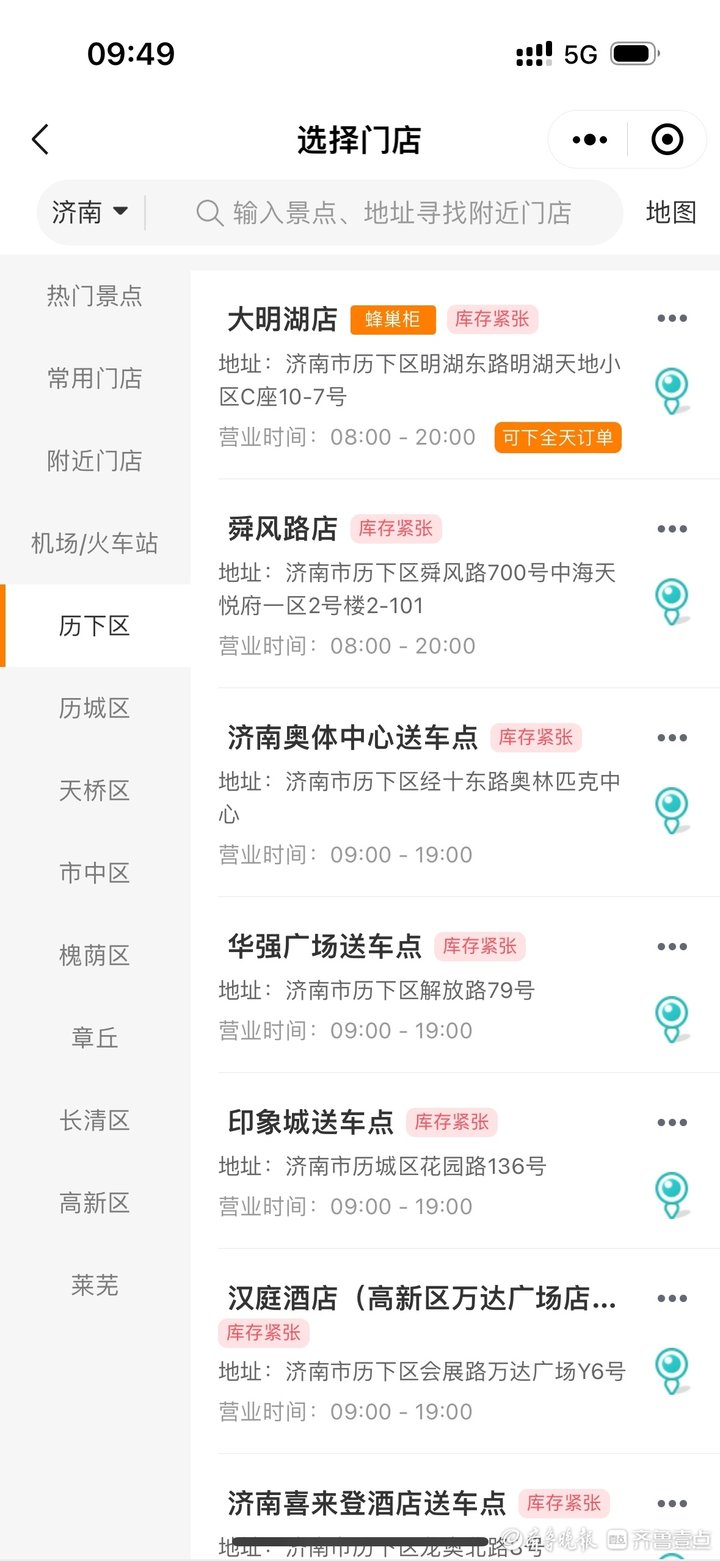Image resolution: width=720 pixels, height=1561 pixels.
Task: Select the 机场/火车站 category
Action: click(96, 543)
